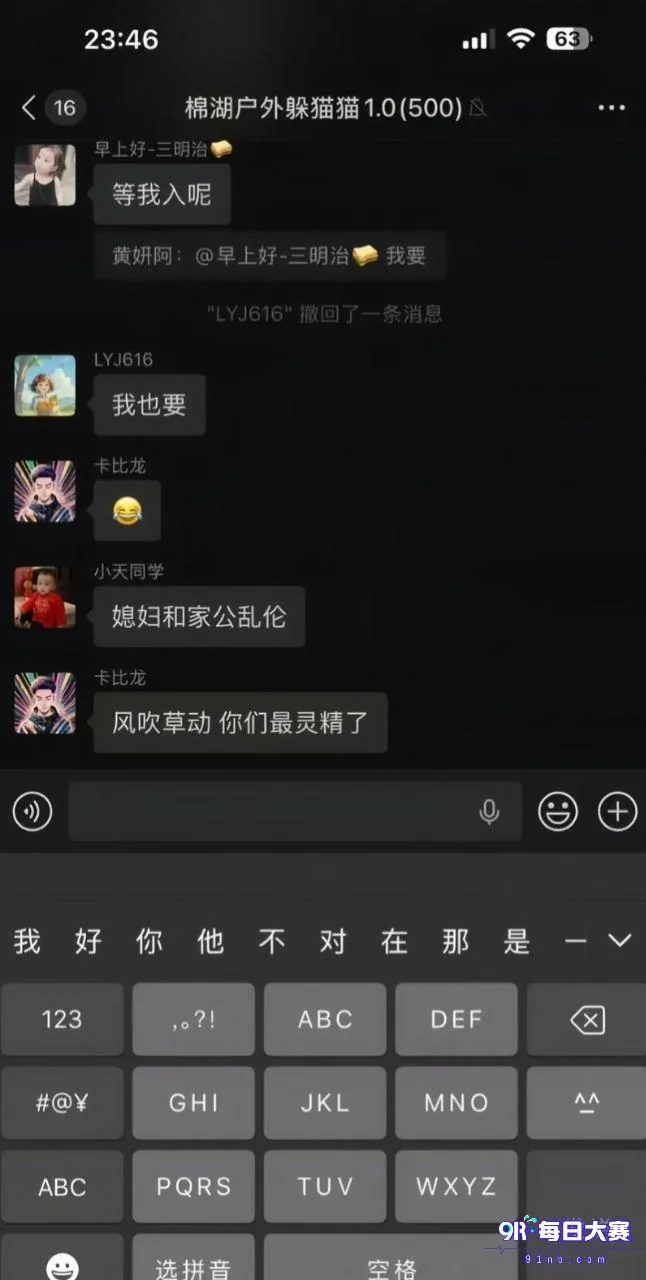Viewport: 646px width, 1280px height.
Task: Insert suggested word 我
Action: tap(27, 941)
